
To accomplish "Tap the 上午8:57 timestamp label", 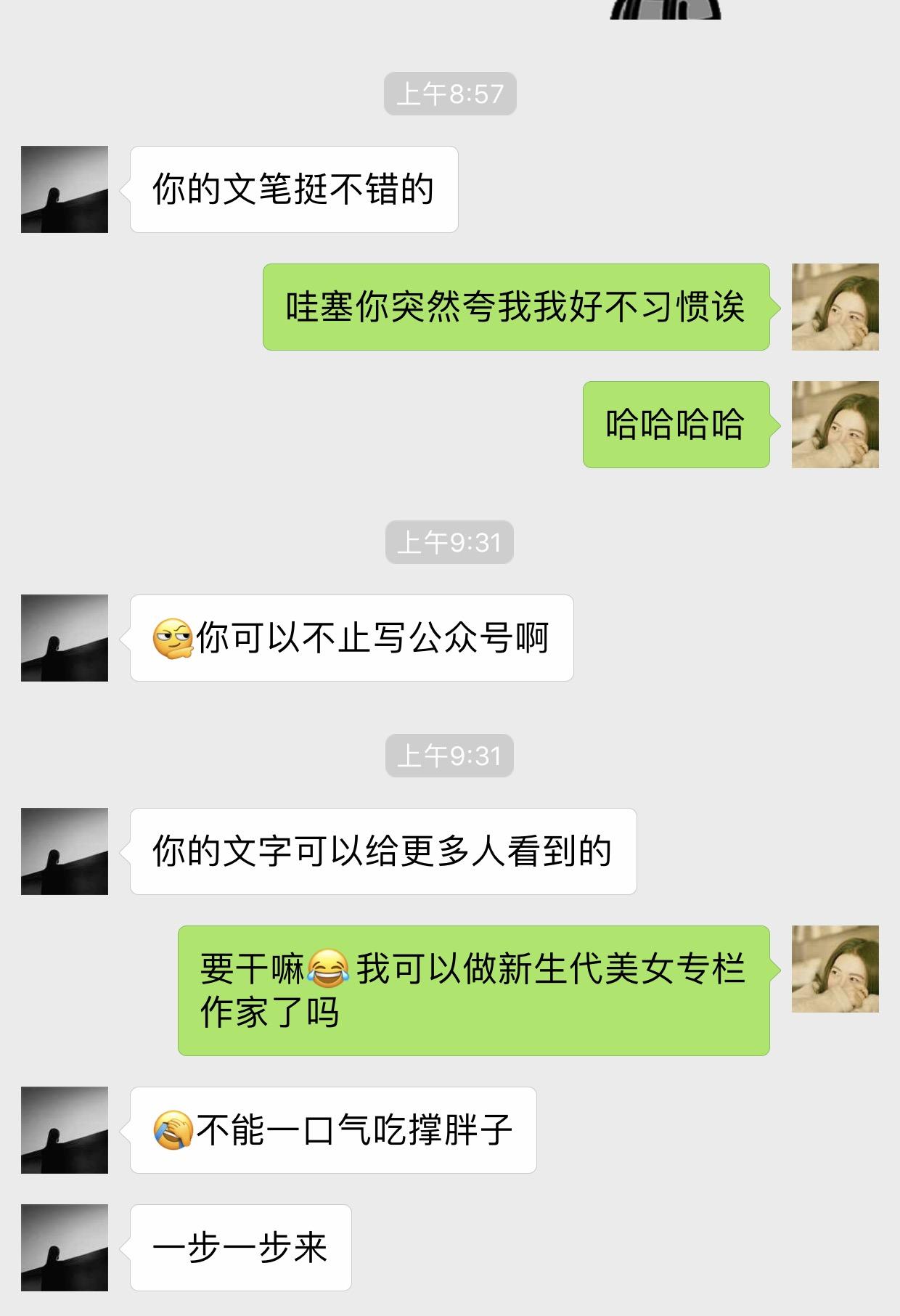I will coord(450,93).
